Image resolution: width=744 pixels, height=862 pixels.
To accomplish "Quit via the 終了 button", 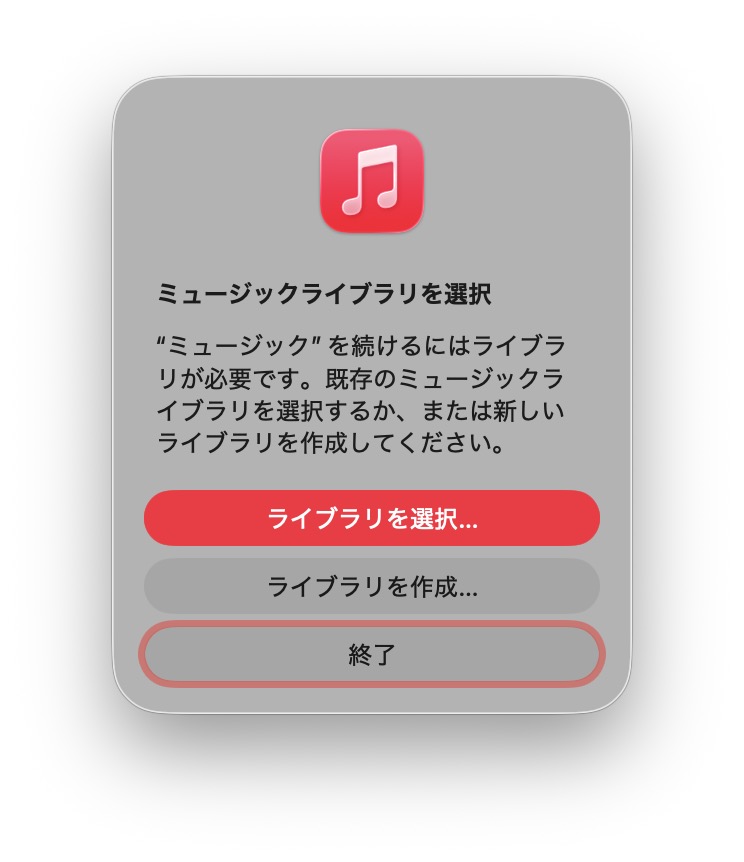I will coord(372,655).
